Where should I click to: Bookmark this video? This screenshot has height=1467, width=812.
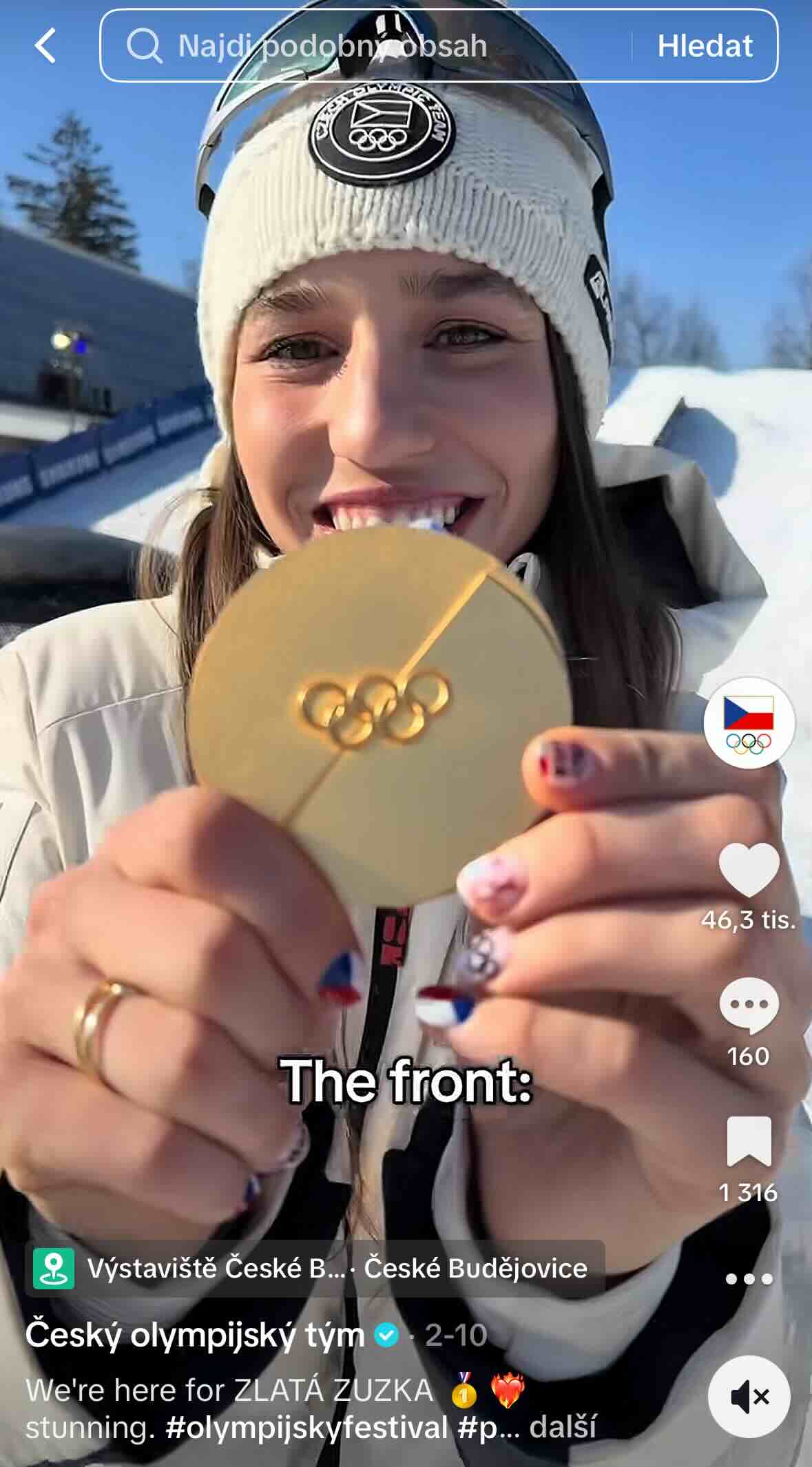749,1141
